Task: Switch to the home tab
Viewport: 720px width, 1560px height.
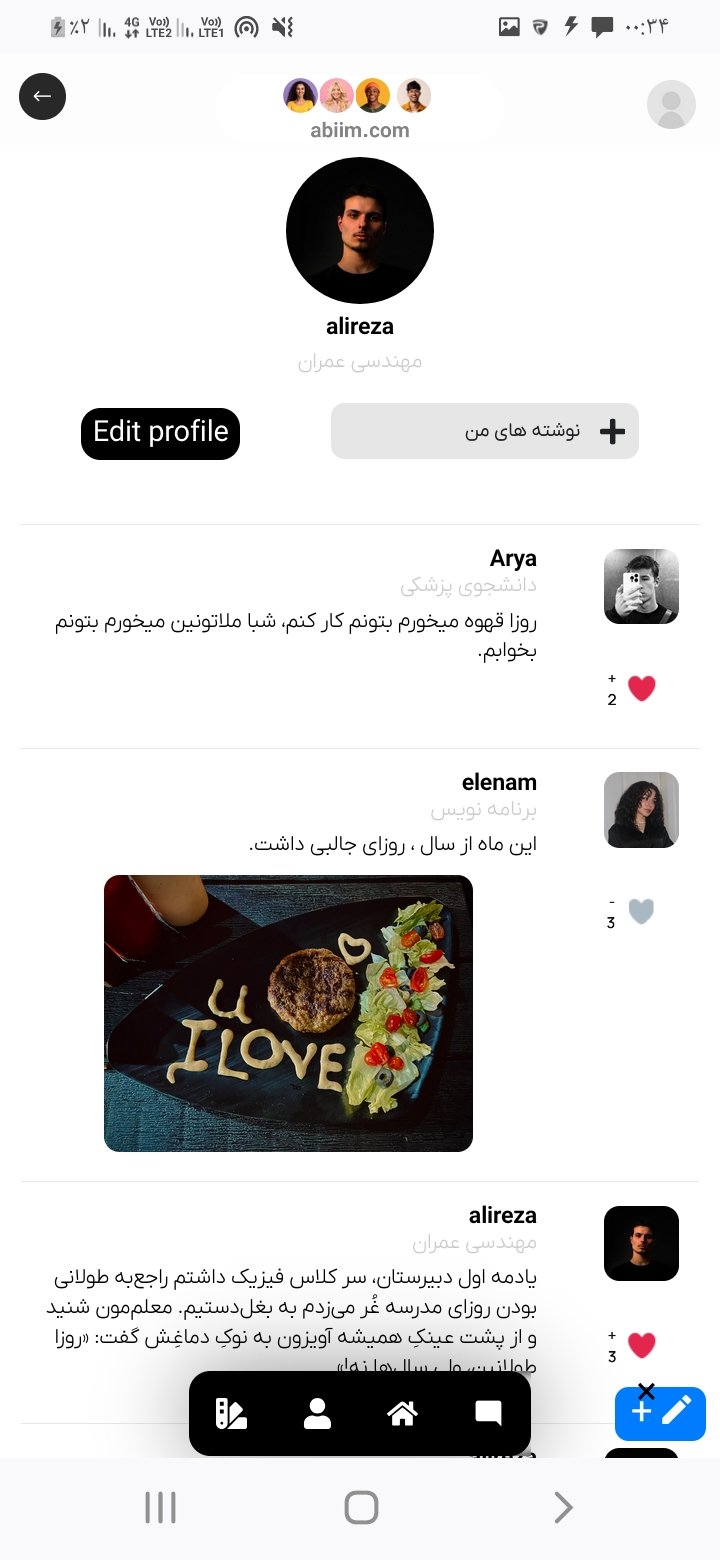Action: click(402, 1413)
